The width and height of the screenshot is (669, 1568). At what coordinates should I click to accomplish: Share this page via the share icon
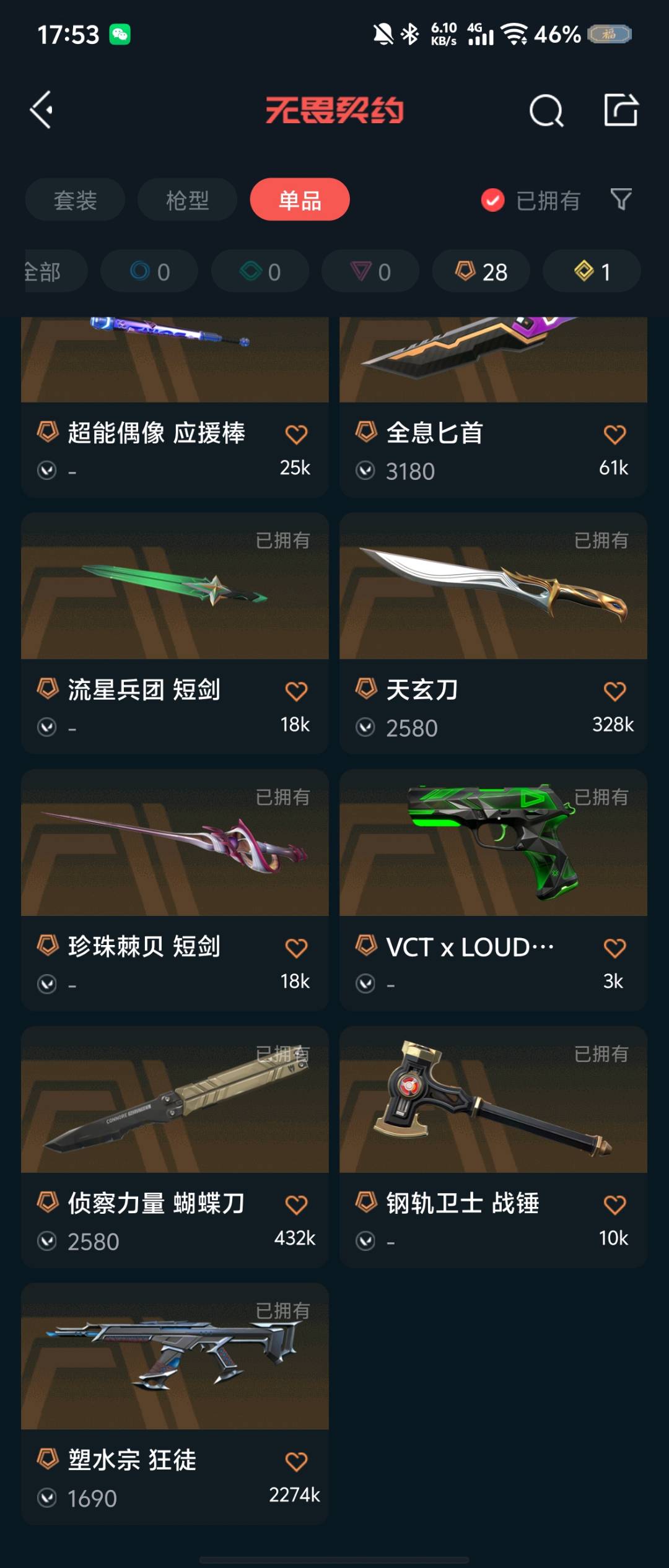coord(620,110)
